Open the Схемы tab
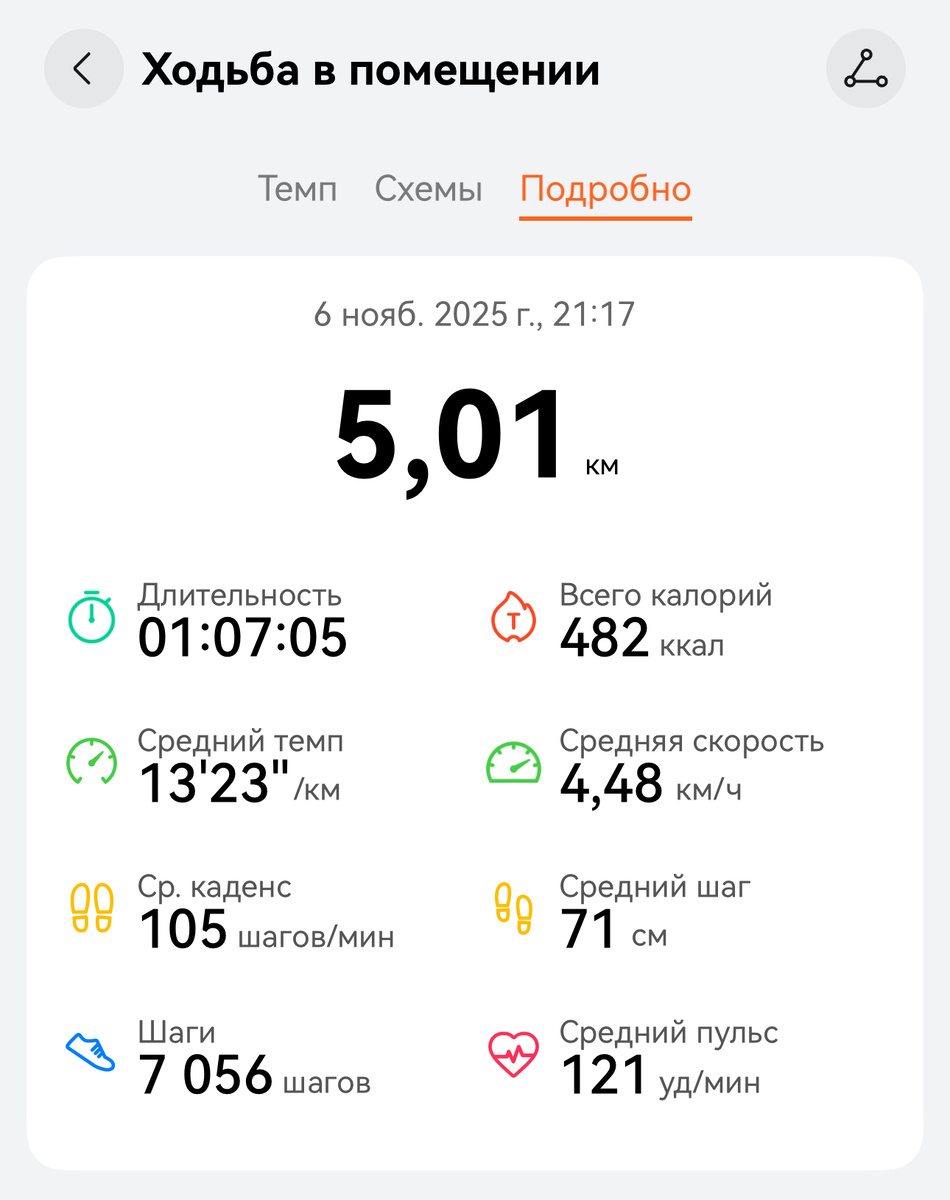The height and width of the screenshot is (1200, 950). [x=429, y=189]
